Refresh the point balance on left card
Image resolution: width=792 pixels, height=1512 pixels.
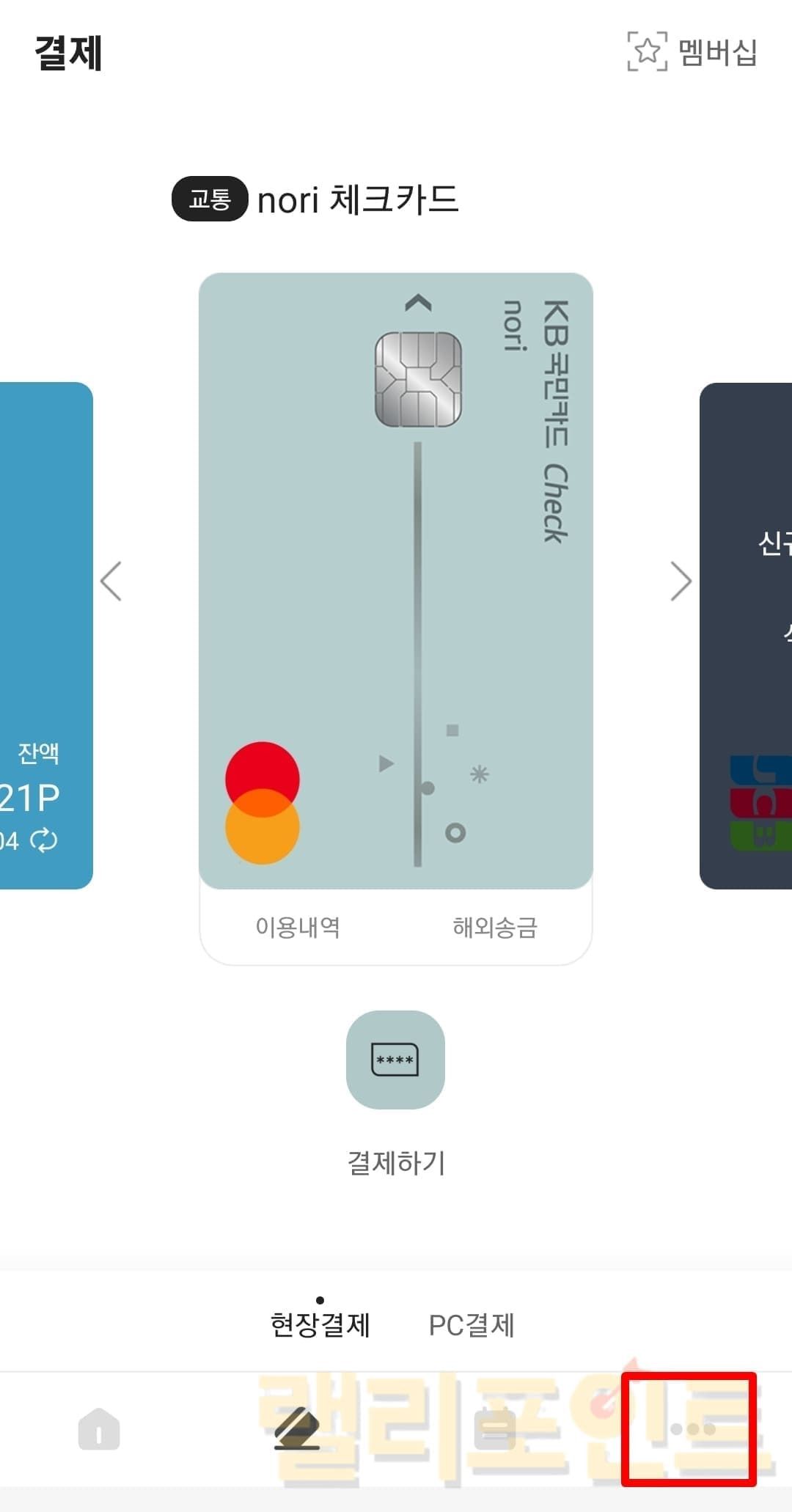coord(44,840)
